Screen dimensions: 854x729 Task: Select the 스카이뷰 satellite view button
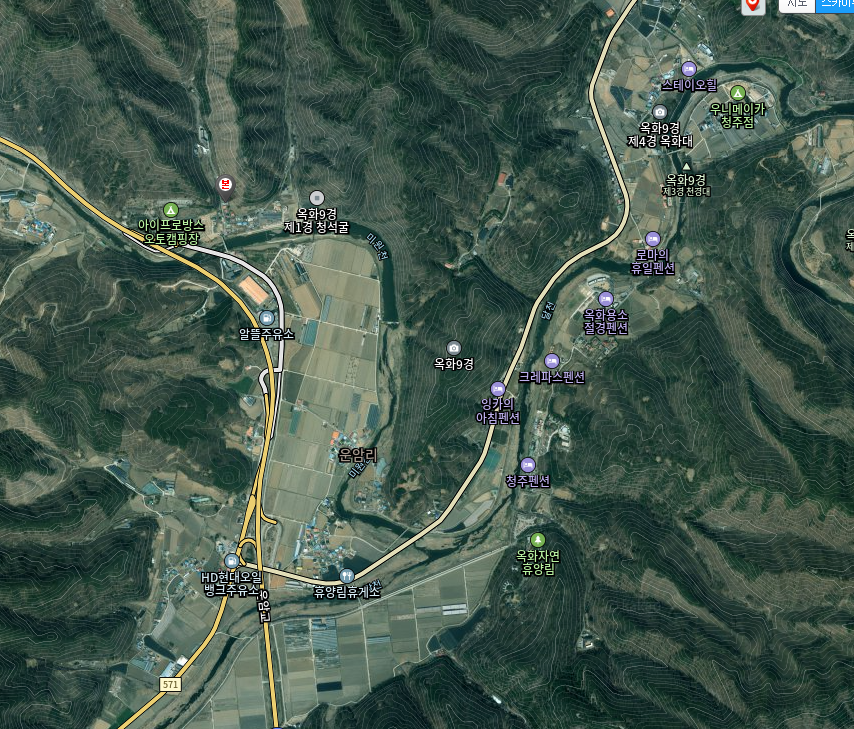[836, 4]
